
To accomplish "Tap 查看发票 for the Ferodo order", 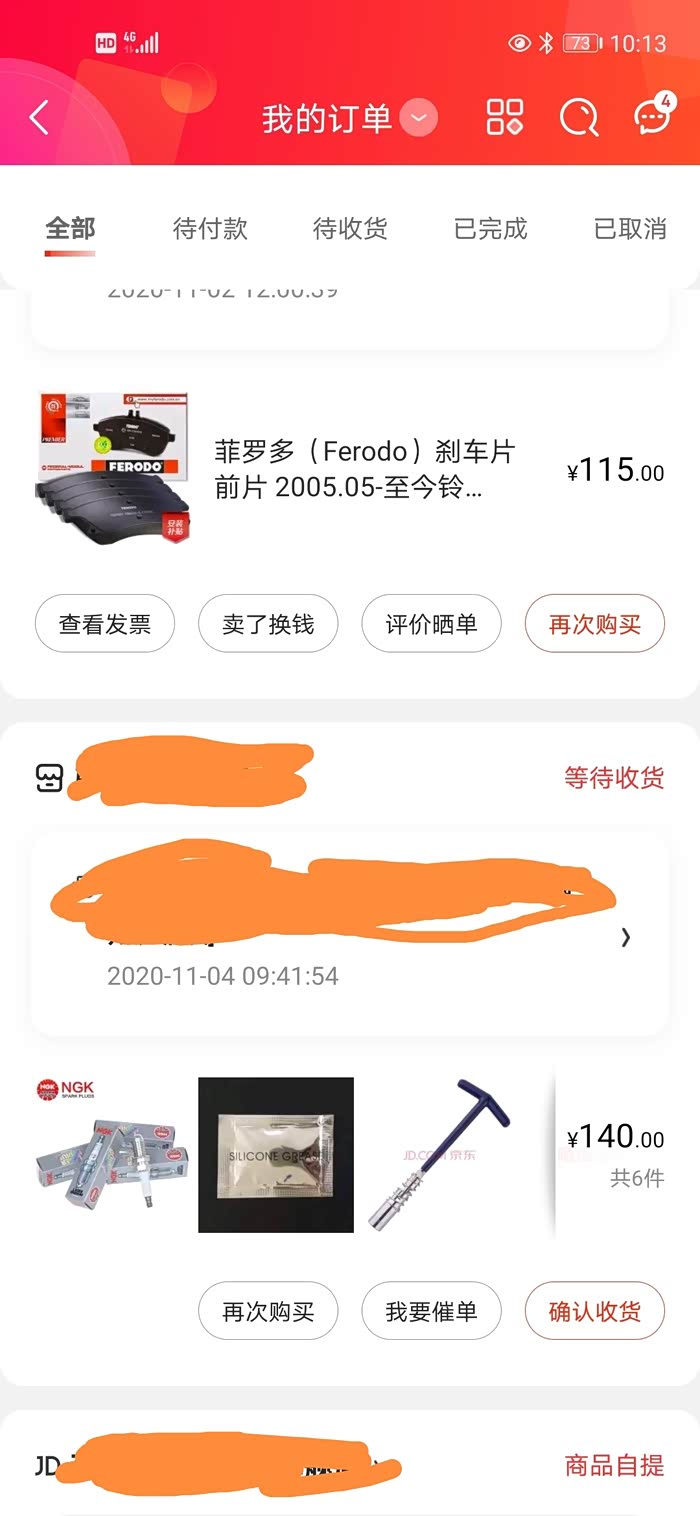I will click(x=105, y=624).
